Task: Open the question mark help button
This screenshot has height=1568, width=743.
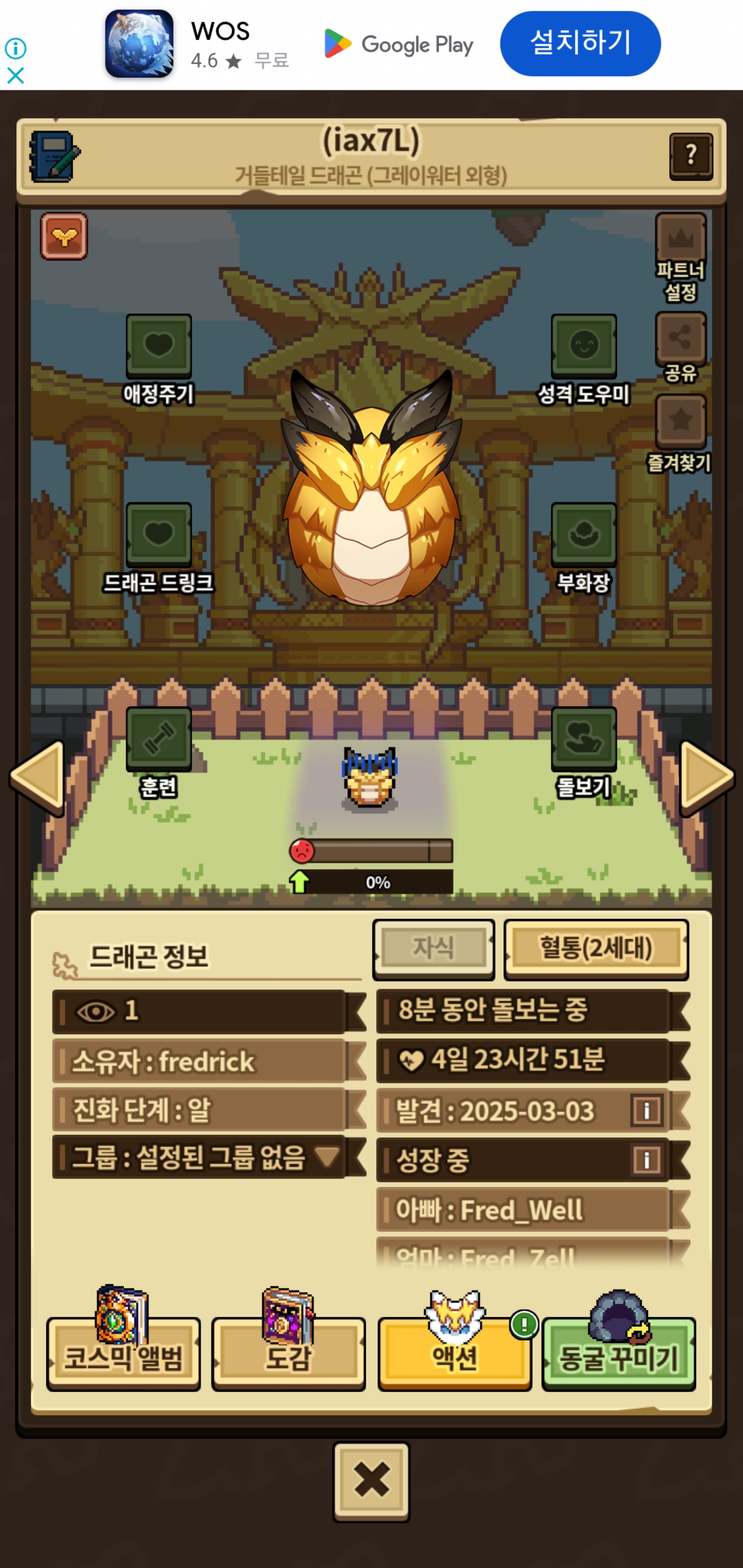Action: pos(690,156)
